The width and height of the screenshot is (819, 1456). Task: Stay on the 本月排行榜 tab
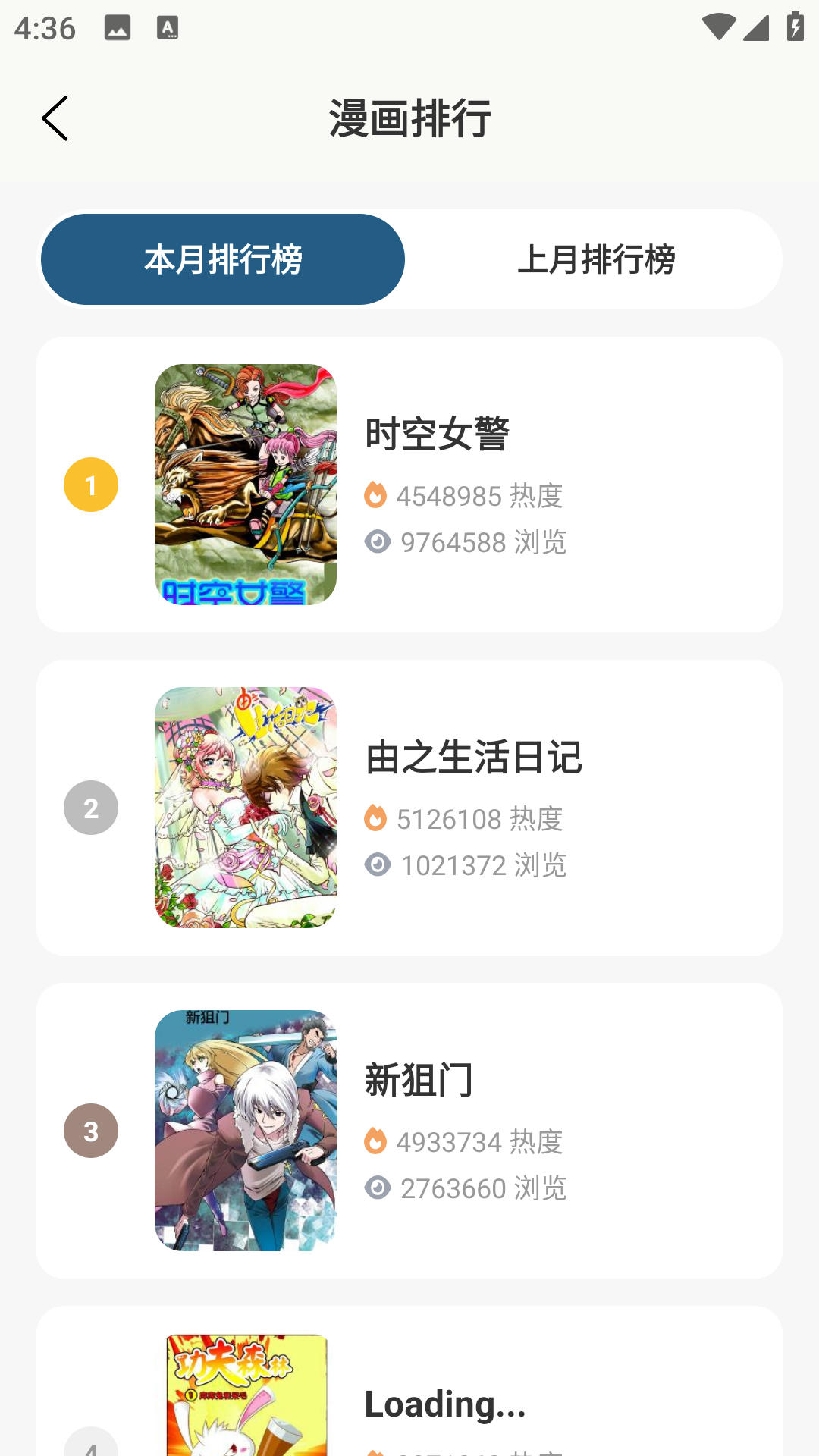tap(223, 259)
